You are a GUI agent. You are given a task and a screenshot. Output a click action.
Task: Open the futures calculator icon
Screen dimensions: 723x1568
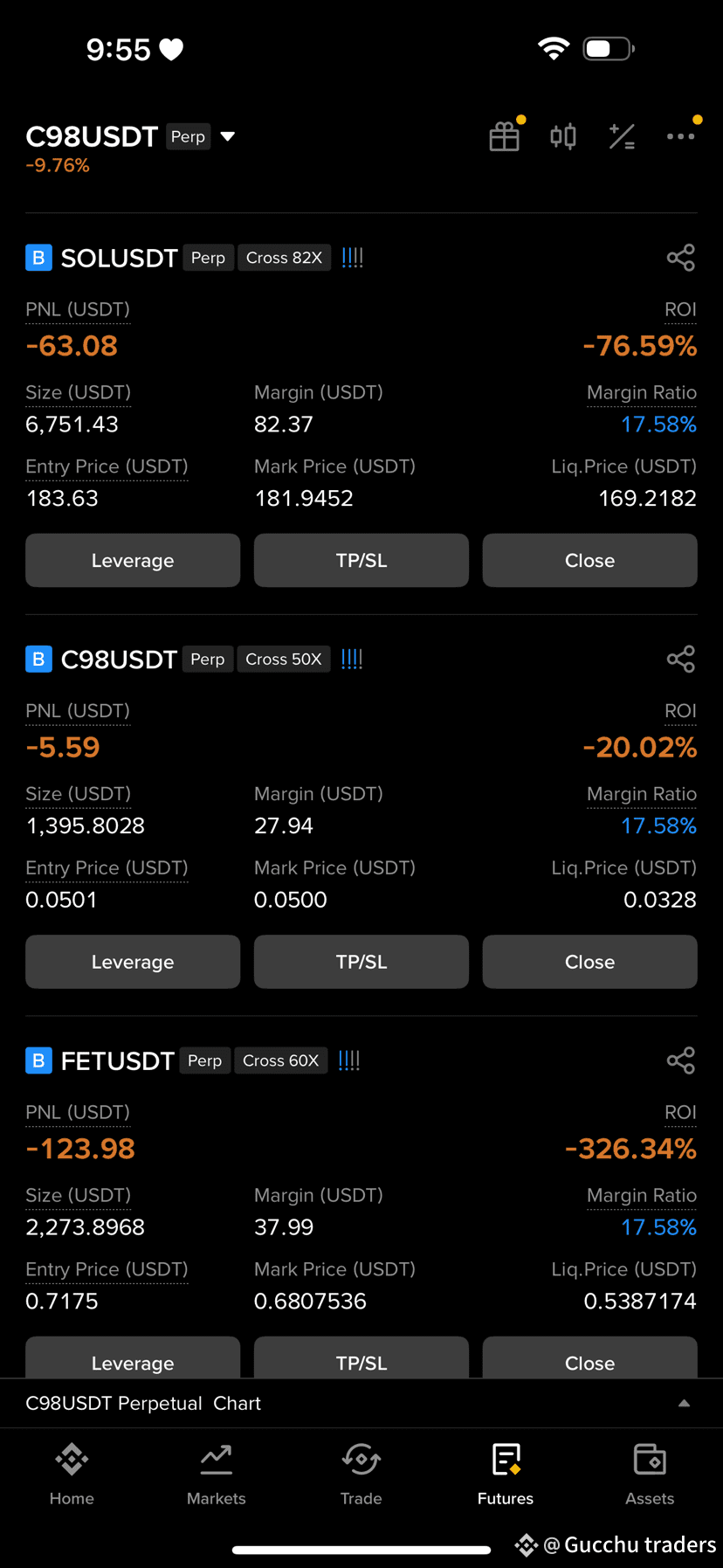coord(622,136)
